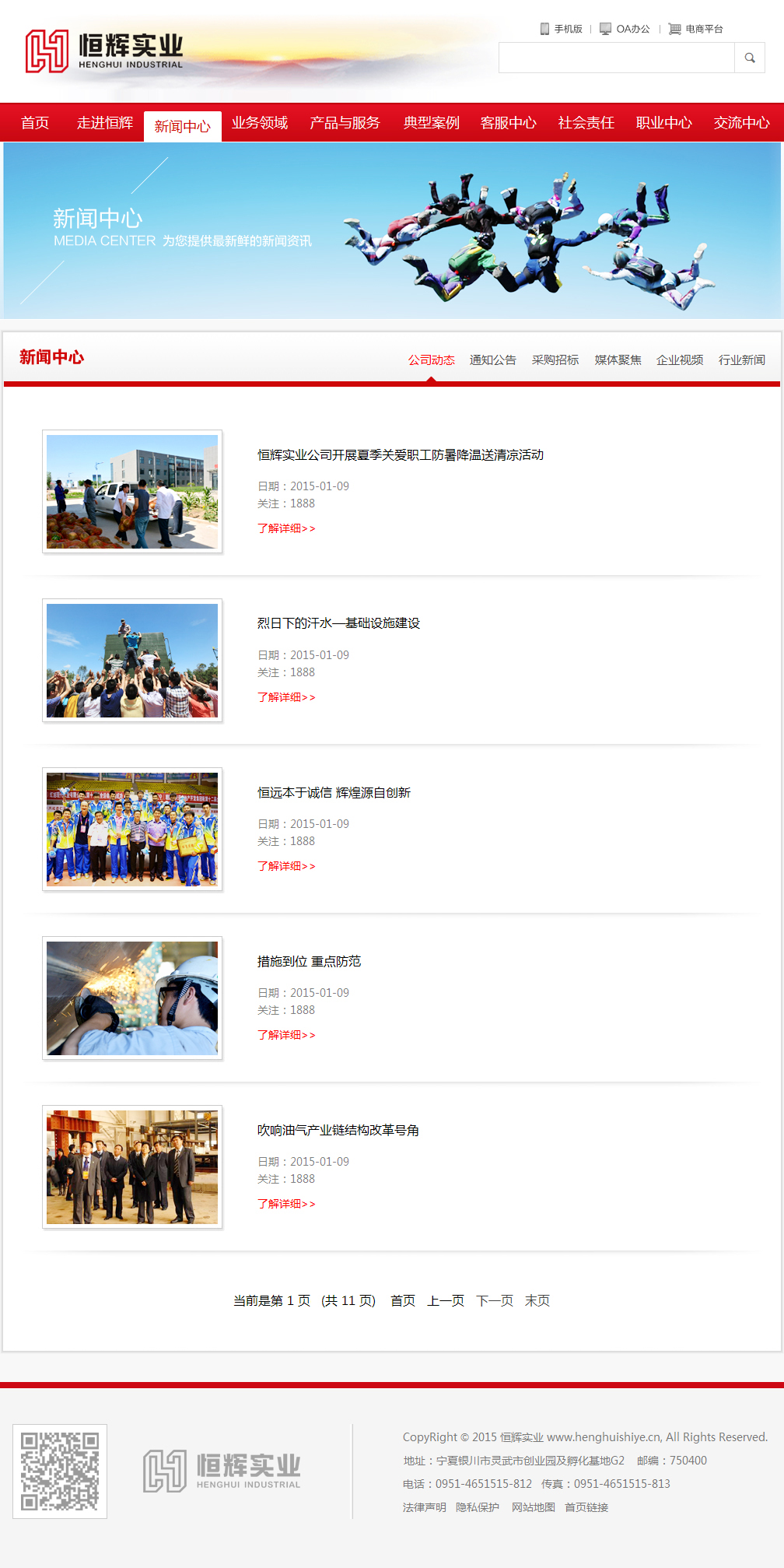Open article 恒辉实业公司开展夏季关爱职工防暑降温送清凉活动

coord(401,455)
